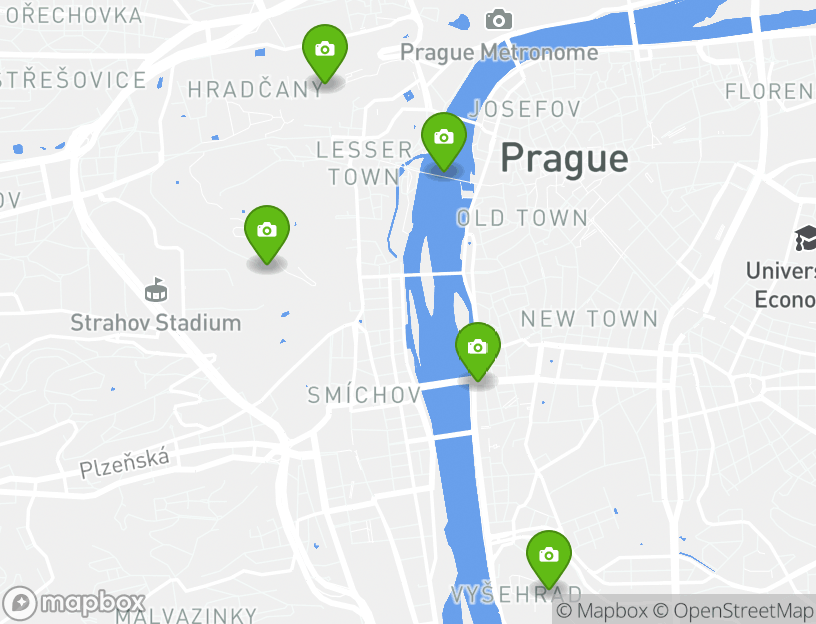This screenshot has height=624, width=816.
Task: Open the © Mapbox attribution link
Action: coord(602,610)
